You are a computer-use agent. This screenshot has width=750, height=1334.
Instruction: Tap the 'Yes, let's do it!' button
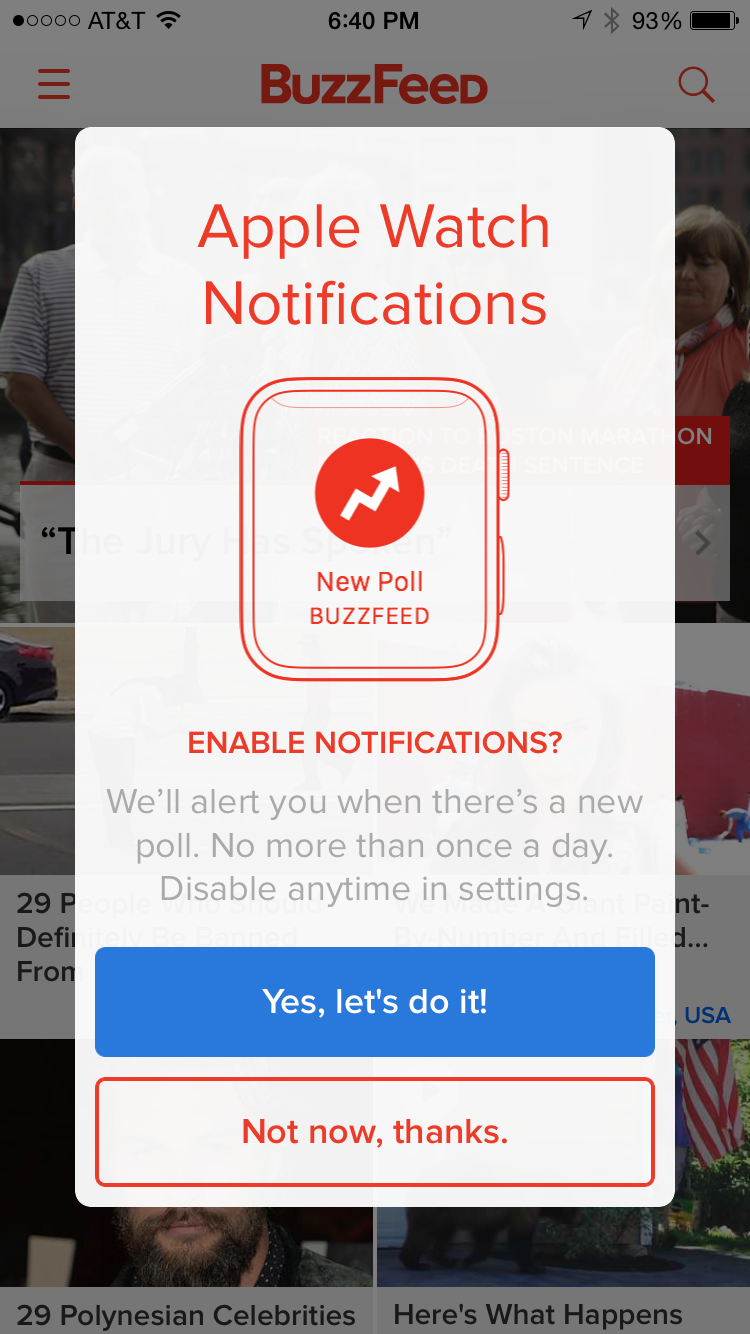tap(375, 1002)
